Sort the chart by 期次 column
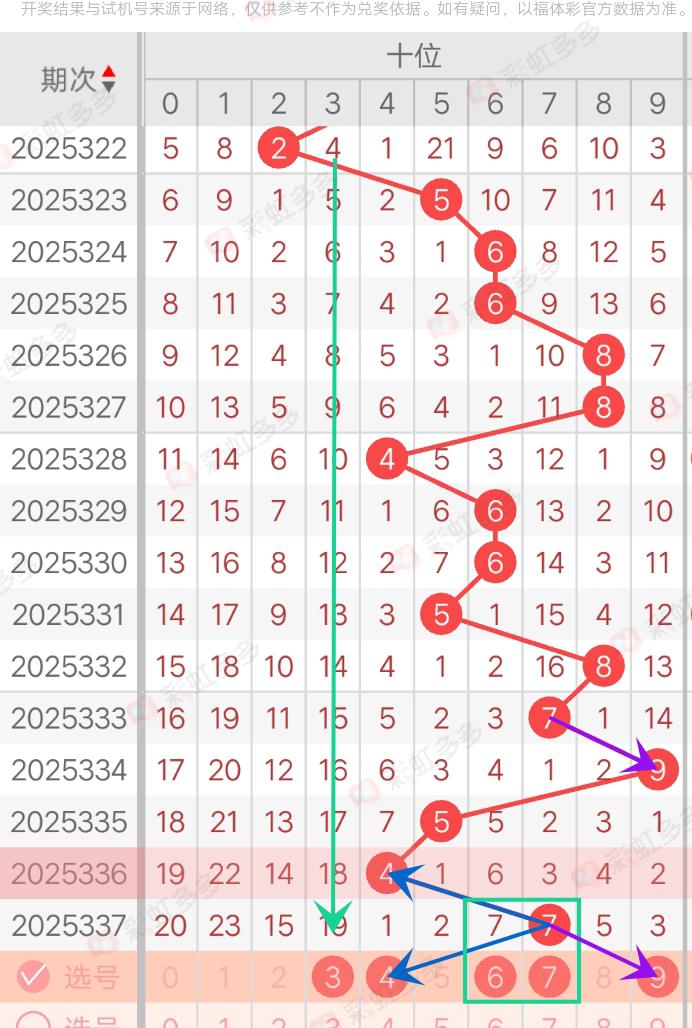The image size is (692, 1028). pyautogui.click(x=108, y=80)
